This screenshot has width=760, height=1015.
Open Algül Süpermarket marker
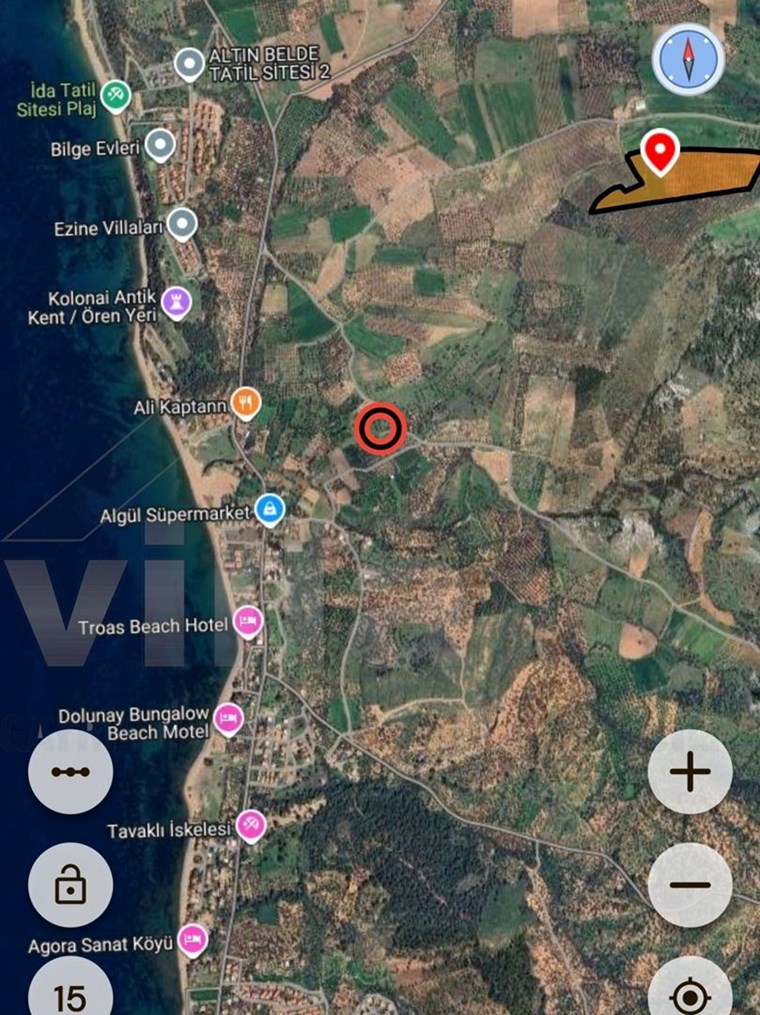[x=269, y=510]
